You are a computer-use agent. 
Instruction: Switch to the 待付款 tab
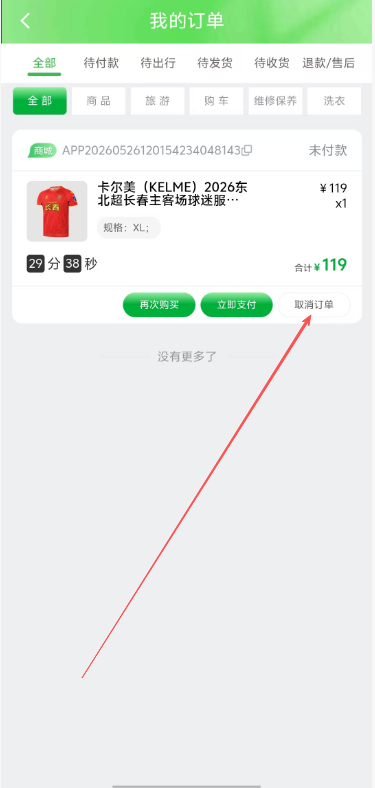pyautogui.click(x=101, y=63)
